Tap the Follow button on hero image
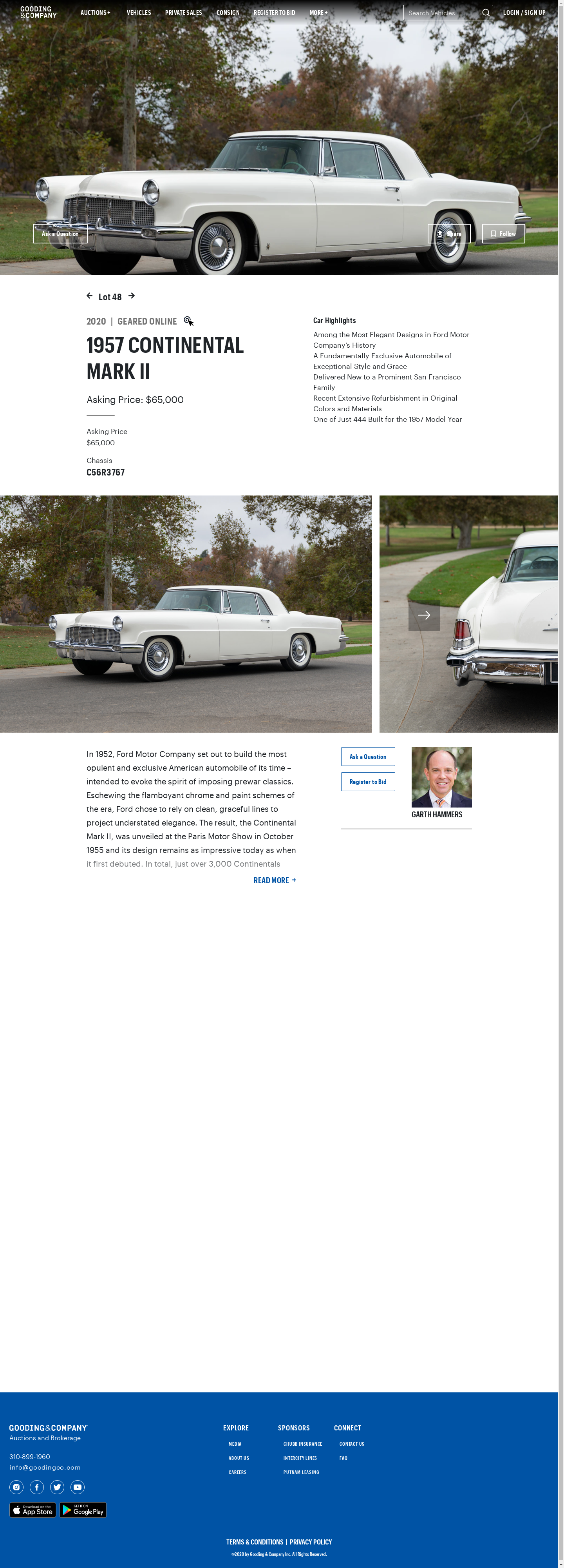Viewport: 564px width, 1568px height. (x=503, y=234)
